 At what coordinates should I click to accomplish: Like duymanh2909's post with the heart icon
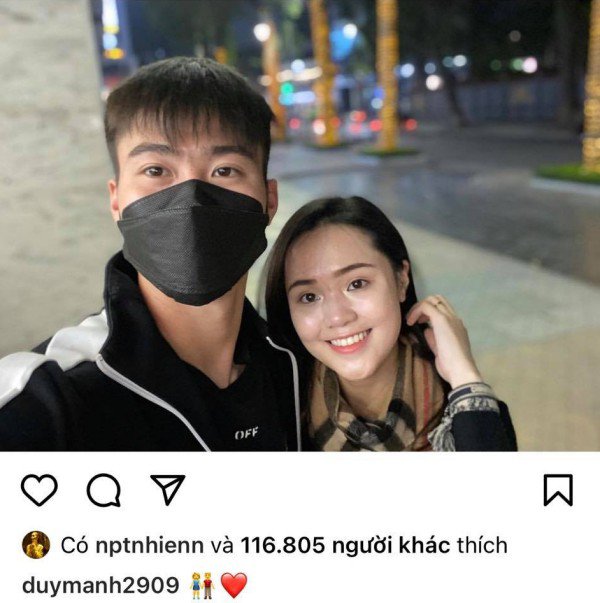(39, 490)
